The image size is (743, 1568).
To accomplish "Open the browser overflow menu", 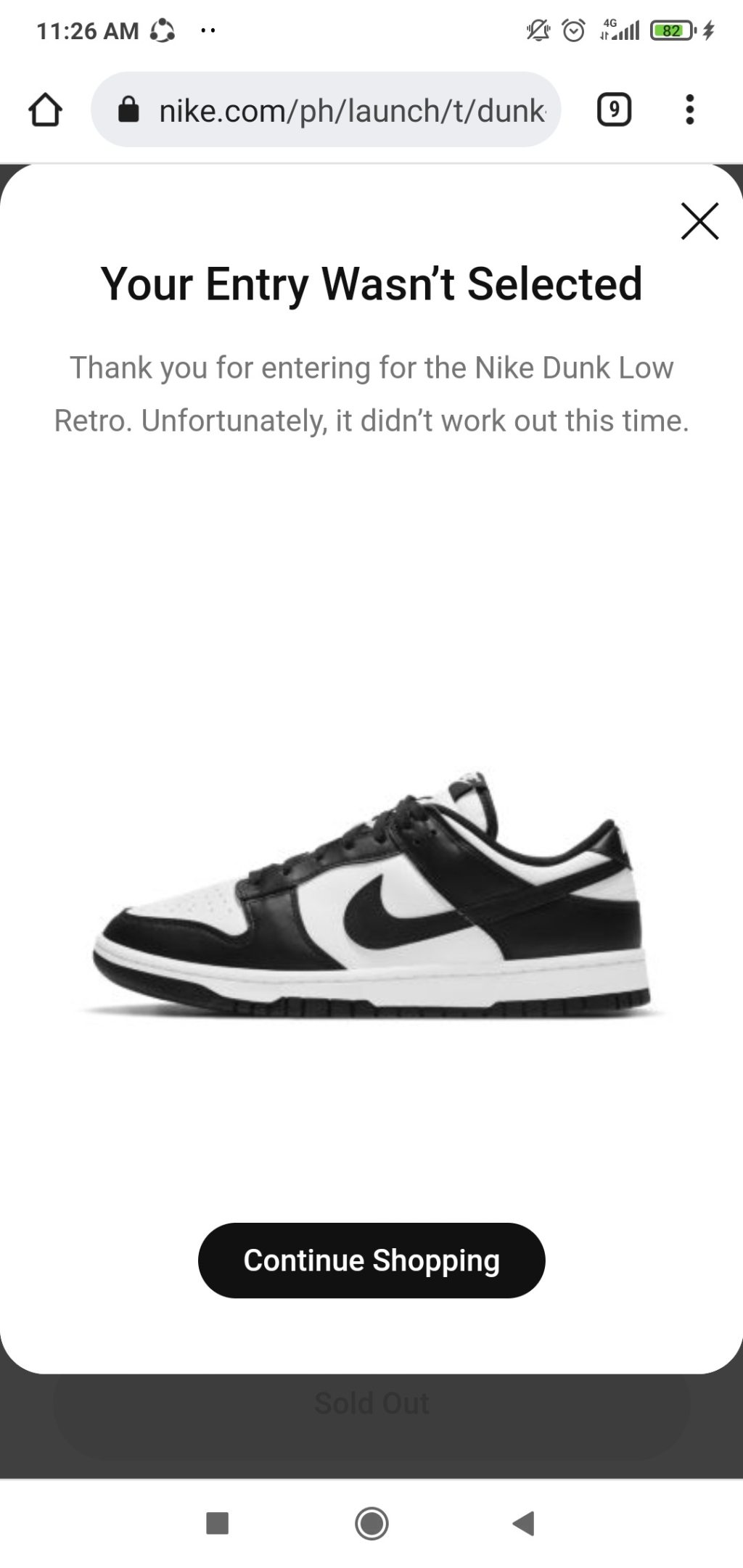I will (689, 110).
